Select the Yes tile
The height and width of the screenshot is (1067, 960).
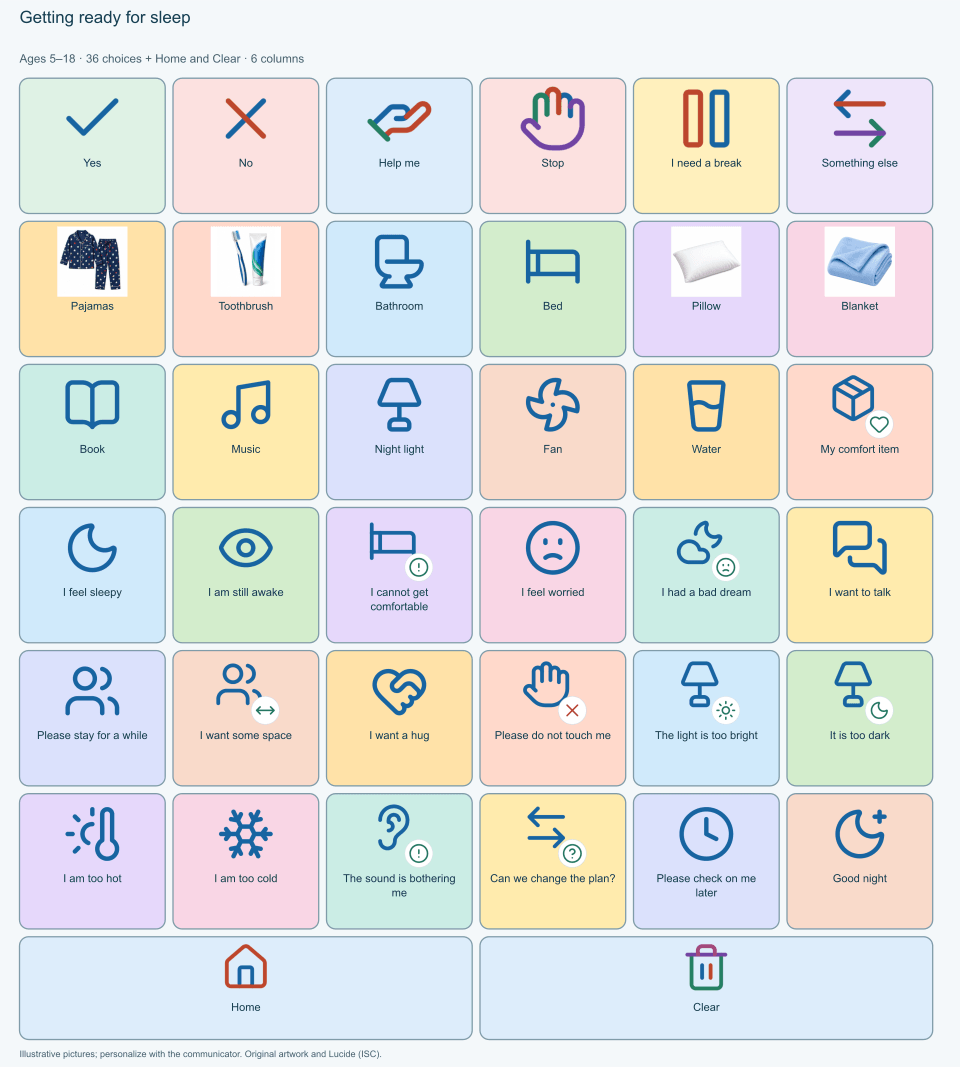[x=93, y=146]
